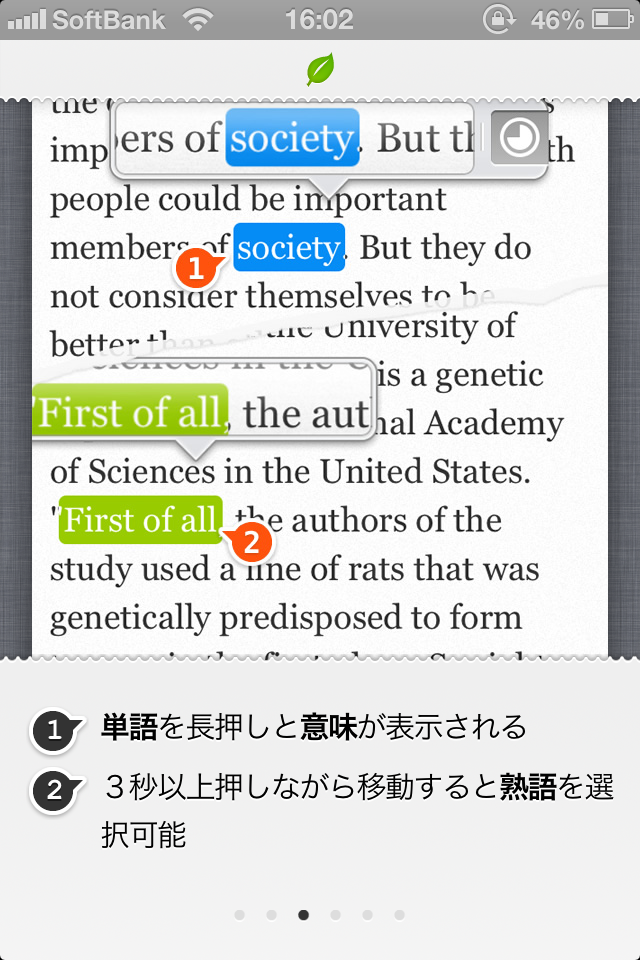Tap the tutorial page indicator dots
640x960 pixels.
point(319,914)
